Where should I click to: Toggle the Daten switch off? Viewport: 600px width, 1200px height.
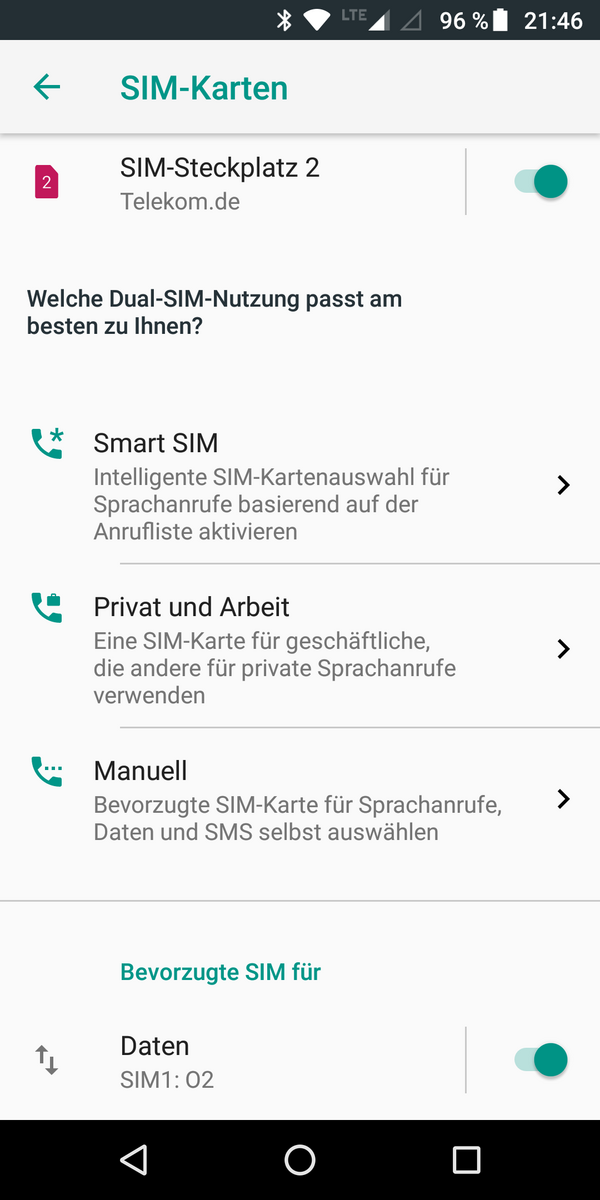coord(541,1060)
